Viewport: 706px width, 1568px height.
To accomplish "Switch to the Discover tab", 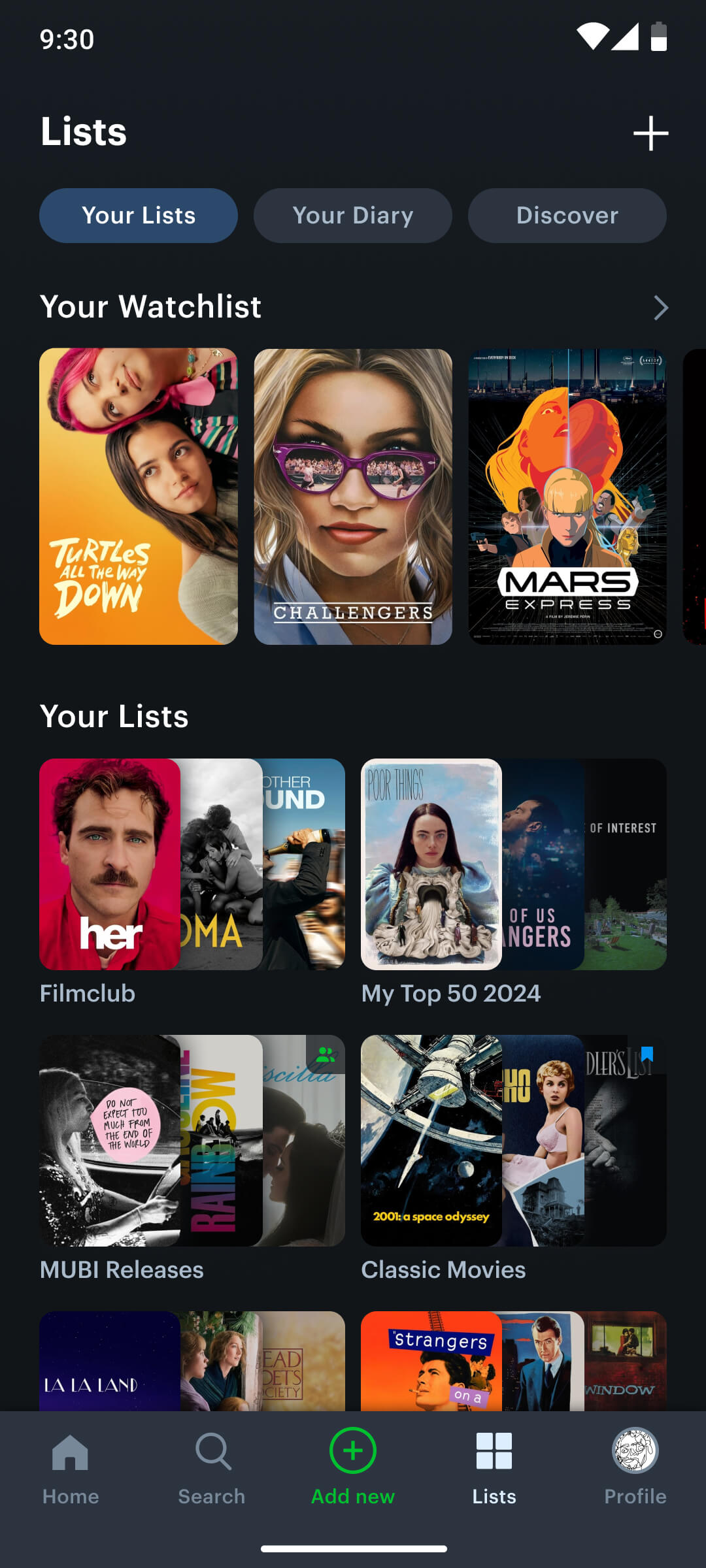I will [x=567, y=216].
